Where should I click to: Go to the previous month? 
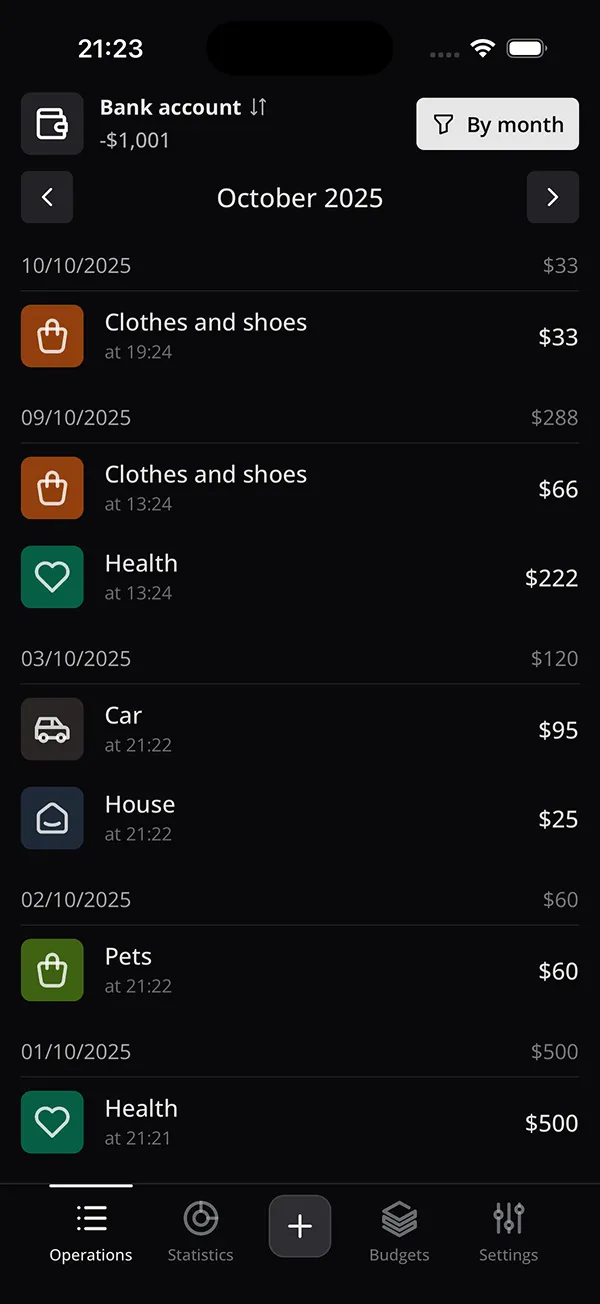pyautogui.click(x=47, y=197)
